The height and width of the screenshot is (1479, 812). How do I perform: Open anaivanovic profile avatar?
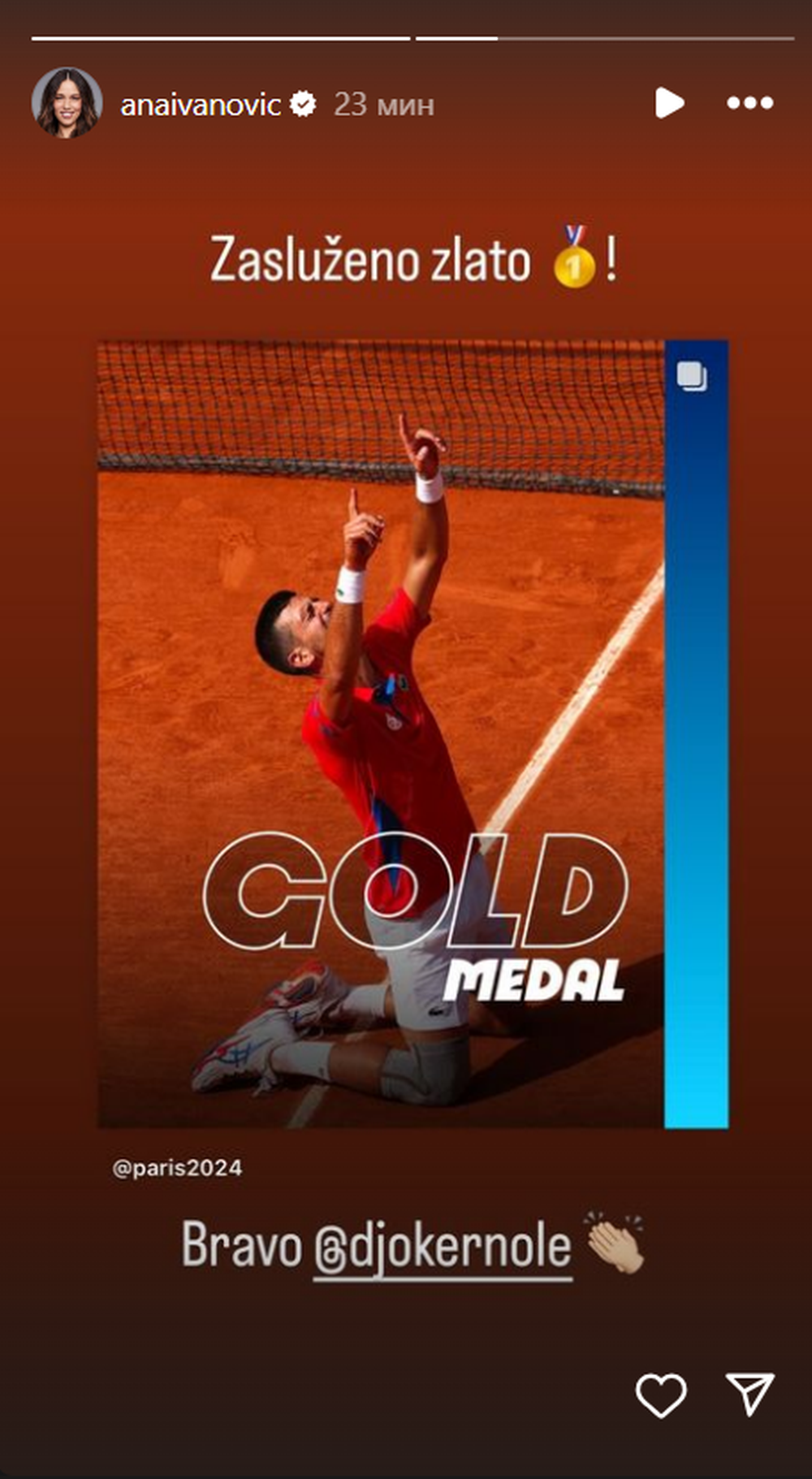tap(67, 103)
